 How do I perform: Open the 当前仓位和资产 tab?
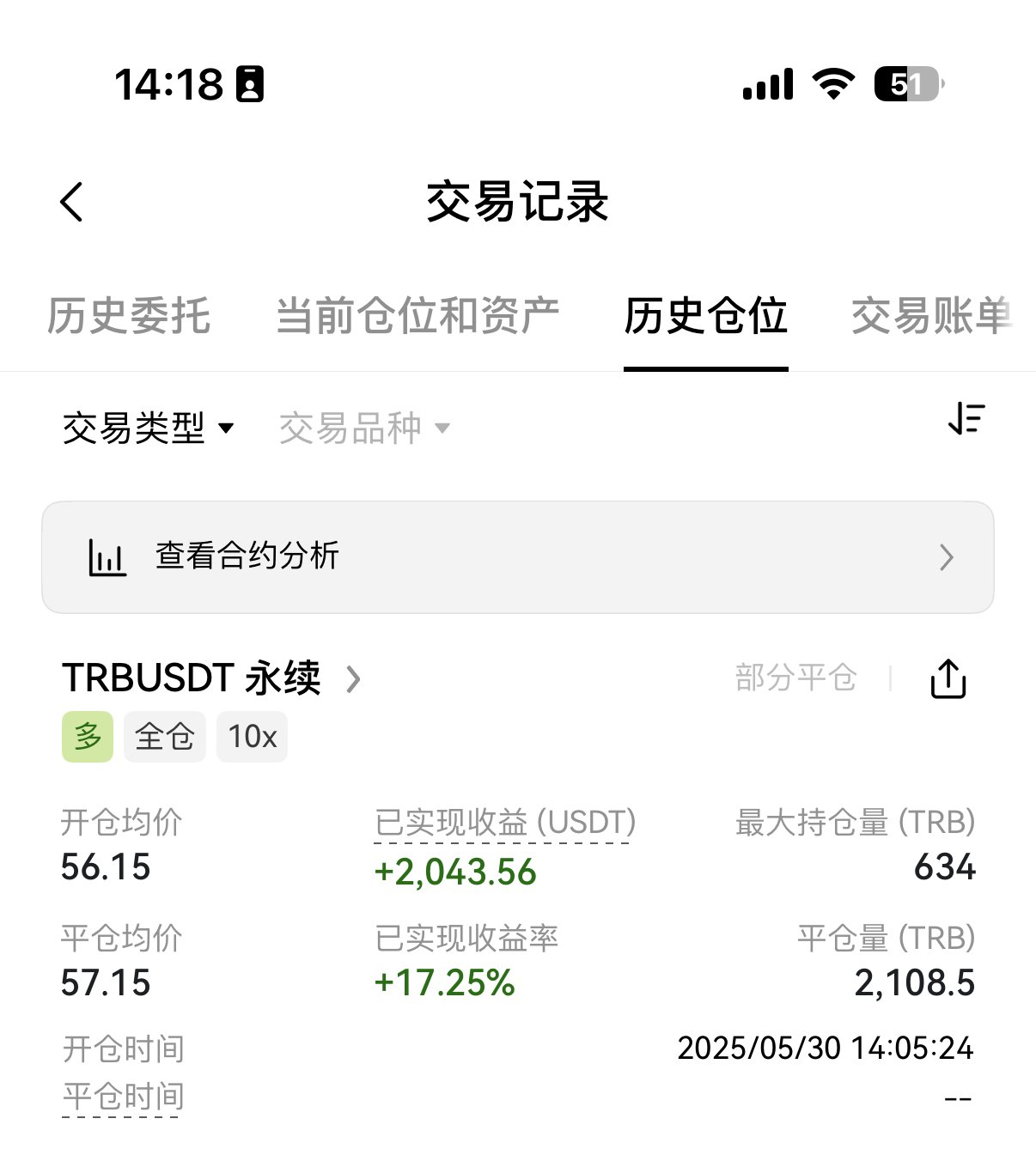[x=417, y=316]
